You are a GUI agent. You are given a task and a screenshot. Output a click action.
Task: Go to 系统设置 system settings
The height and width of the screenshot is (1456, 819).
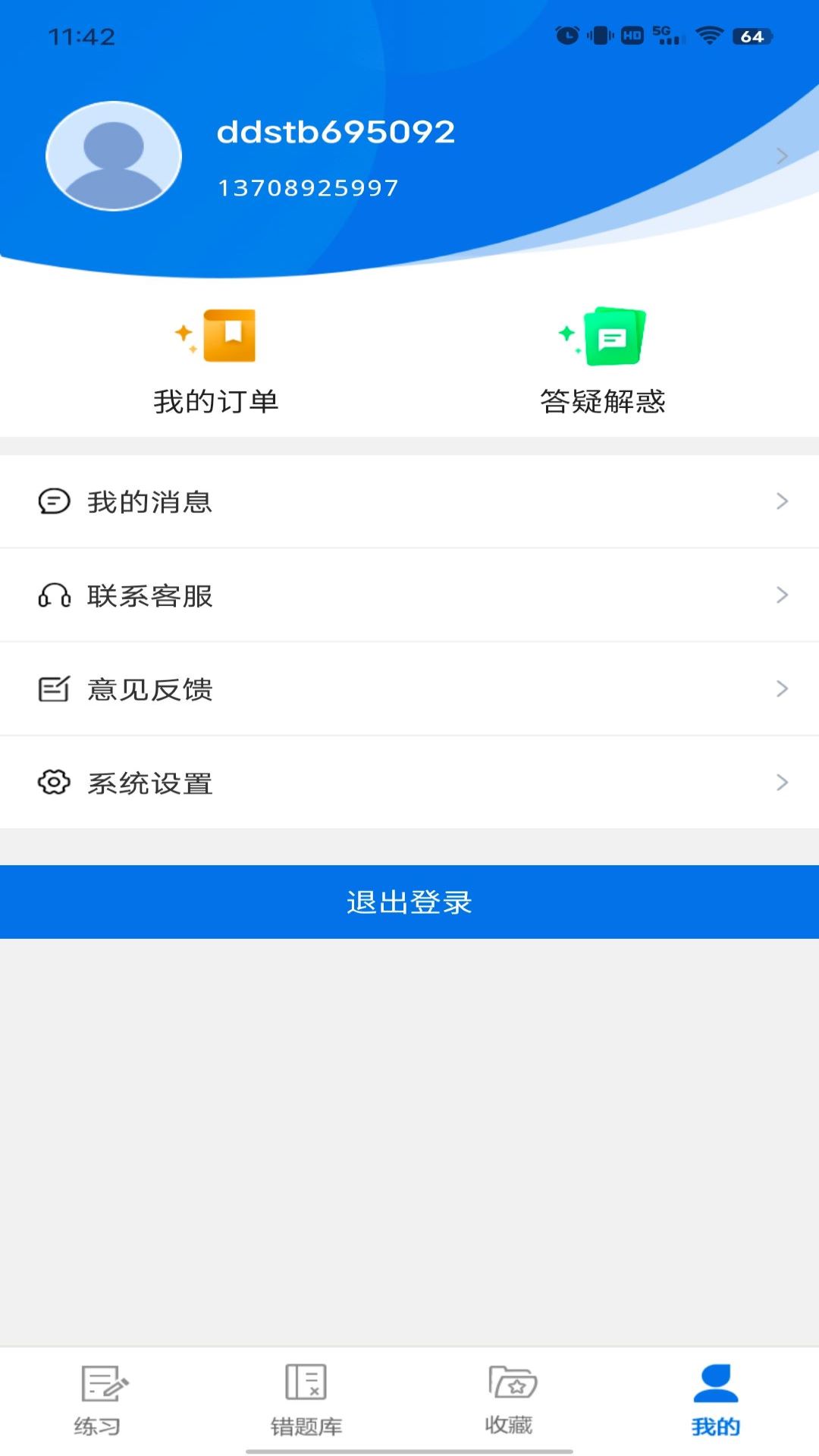pos(409,783)
